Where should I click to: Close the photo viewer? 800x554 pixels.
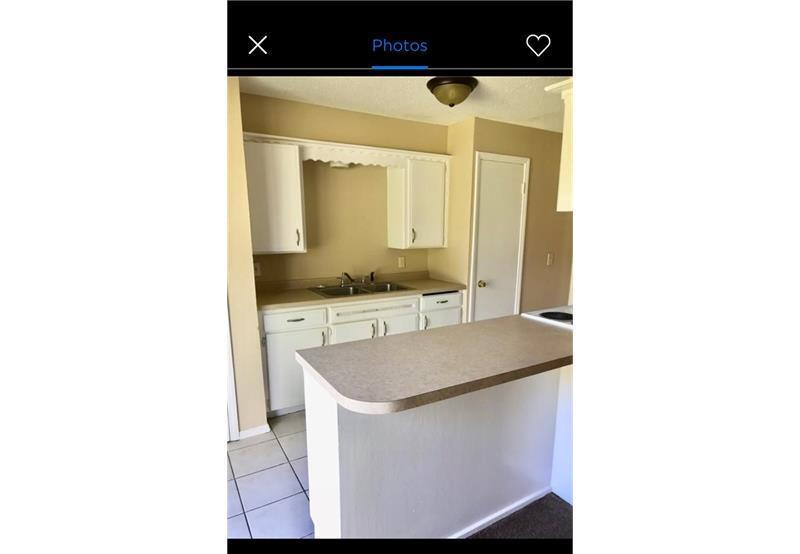point(257,45)
